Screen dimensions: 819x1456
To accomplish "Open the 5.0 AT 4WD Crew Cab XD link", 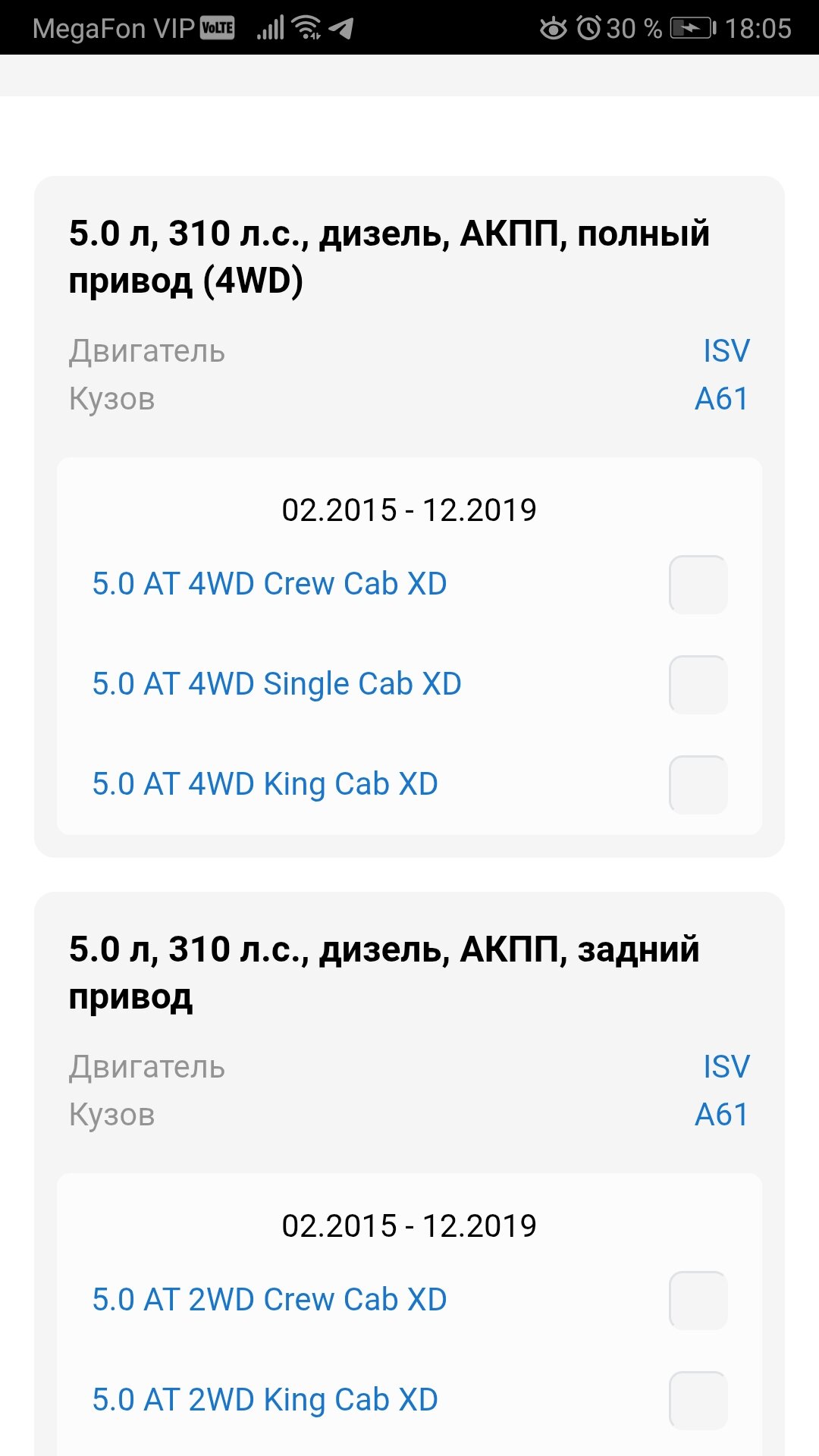I will coord(269,584).
